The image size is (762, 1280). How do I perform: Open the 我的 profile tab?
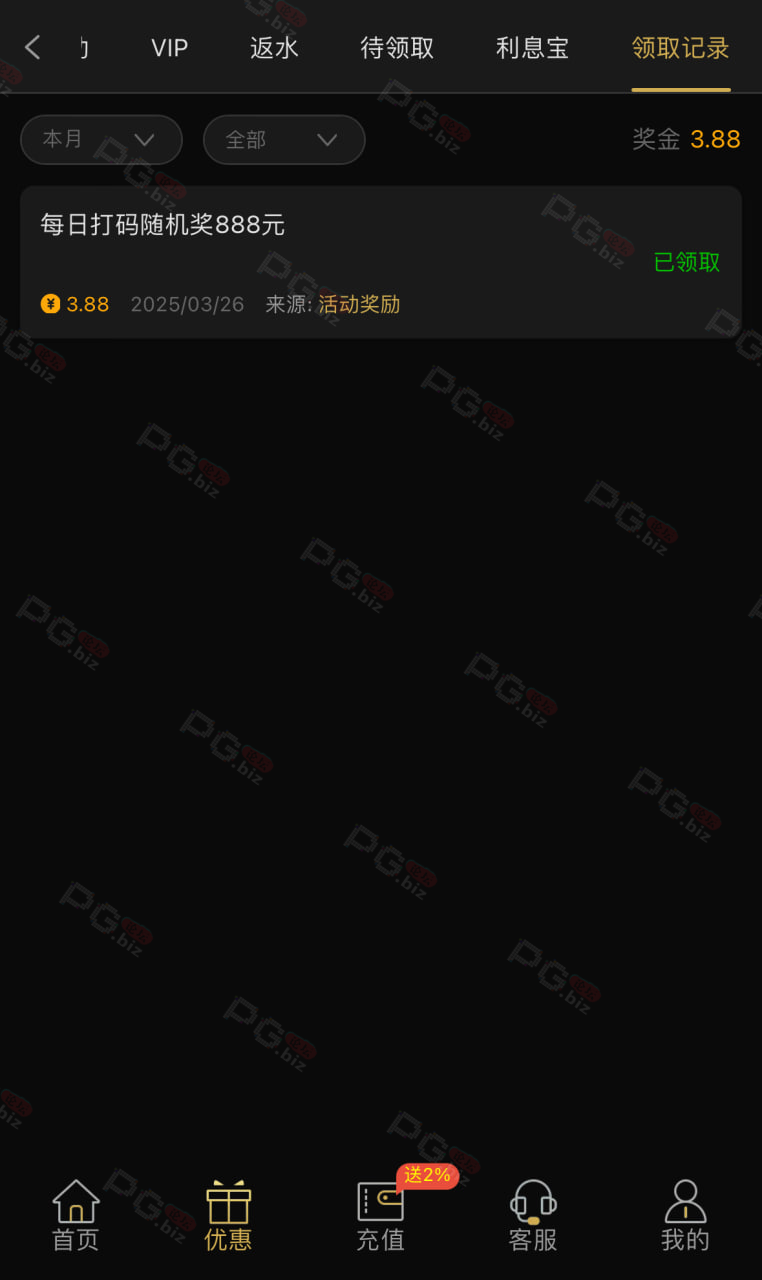(x=685, y=1216)
